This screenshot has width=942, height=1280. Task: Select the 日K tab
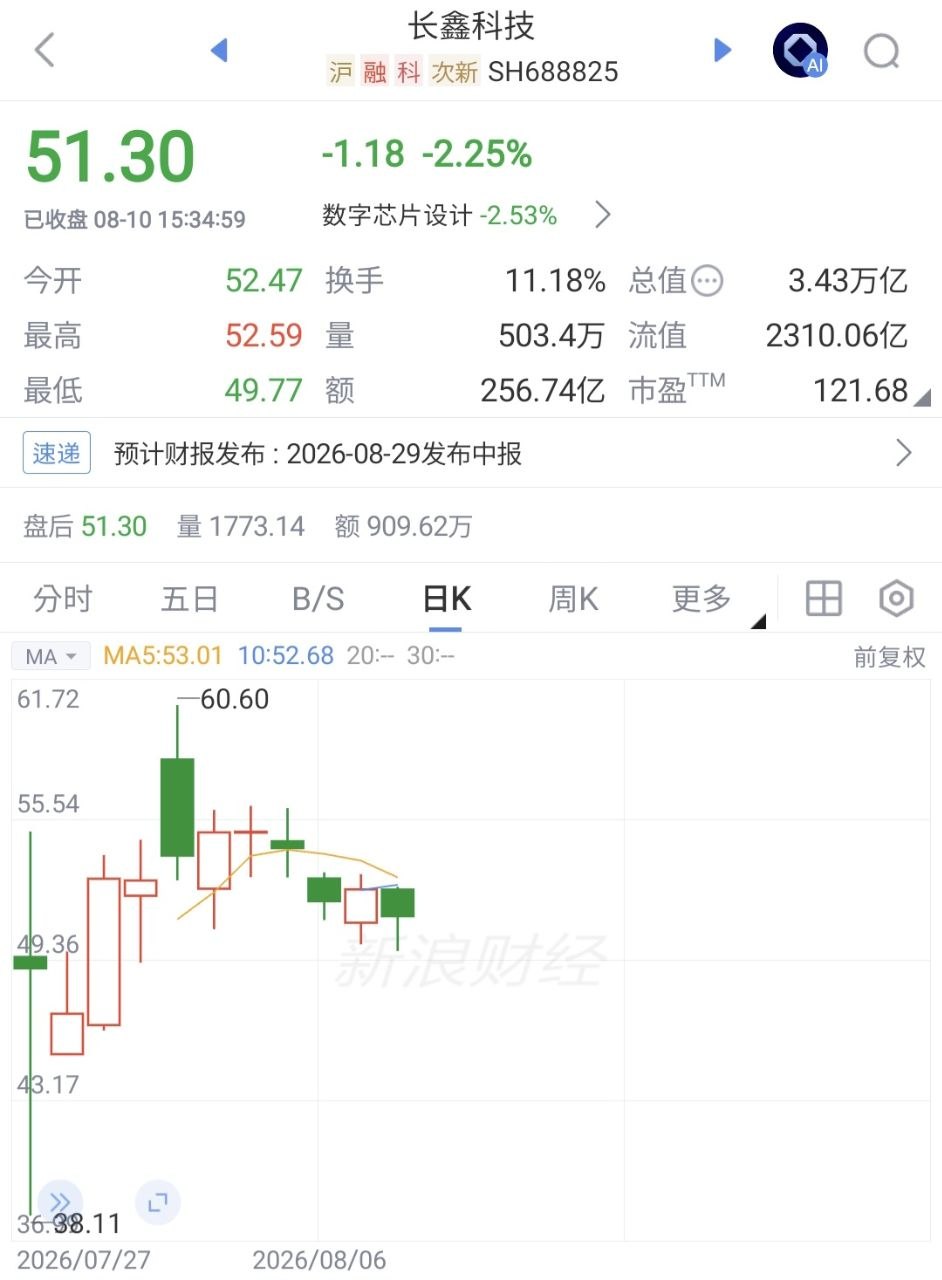tap(446, 599)
